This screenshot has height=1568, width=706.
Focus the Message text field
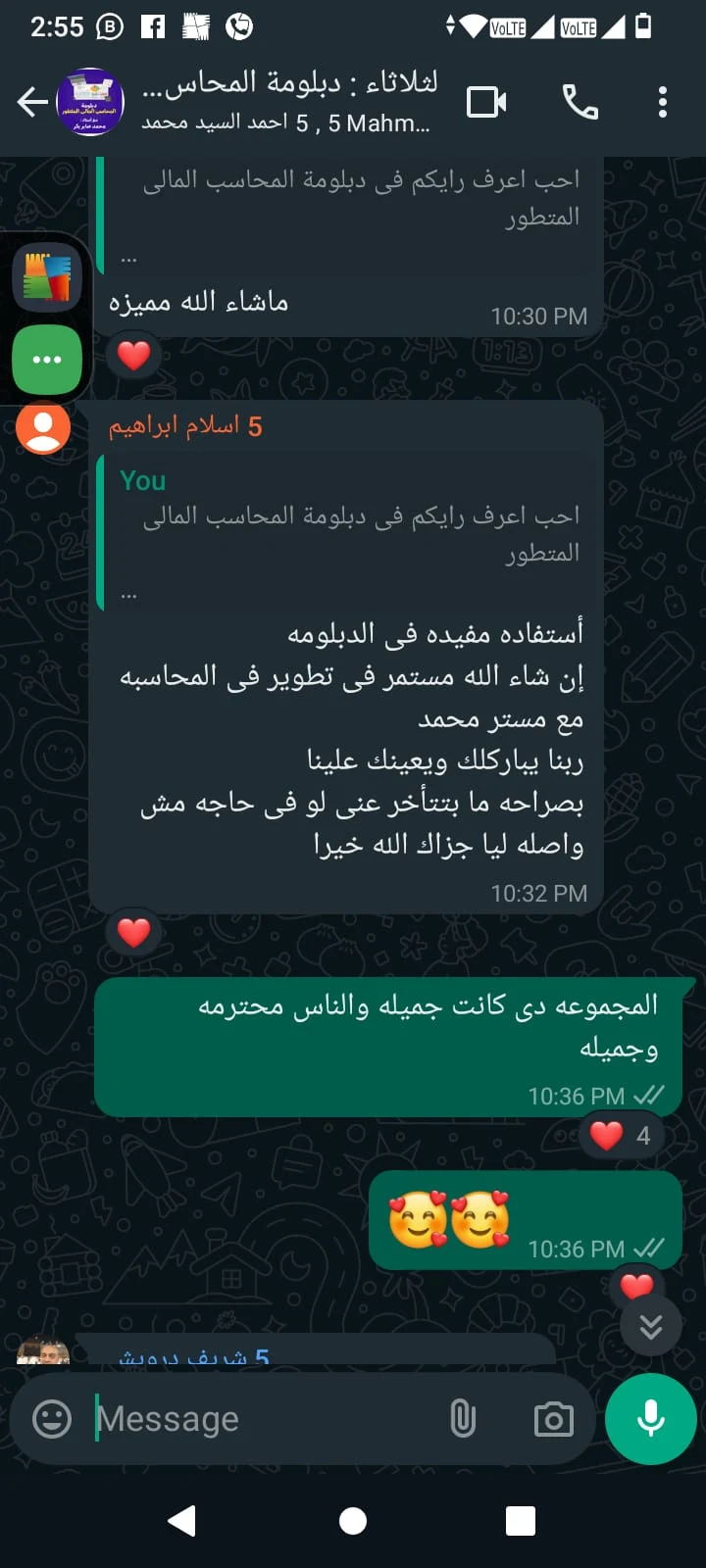[x=265, y=1419]
